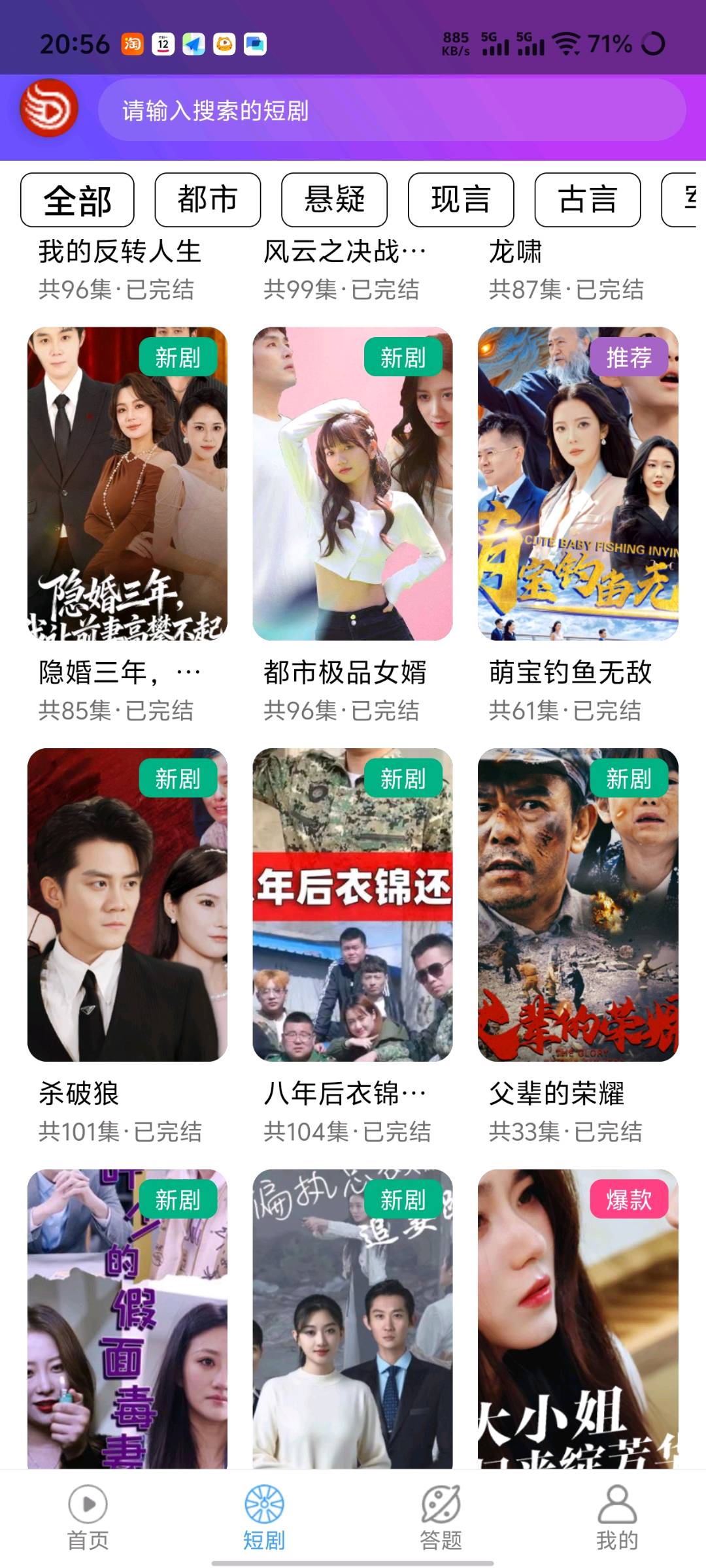Open the Telegram icon in status bar
Image resolution: width=706 pixels, height=1568 pixels.
pyautogui.click(x=195, y=43)
